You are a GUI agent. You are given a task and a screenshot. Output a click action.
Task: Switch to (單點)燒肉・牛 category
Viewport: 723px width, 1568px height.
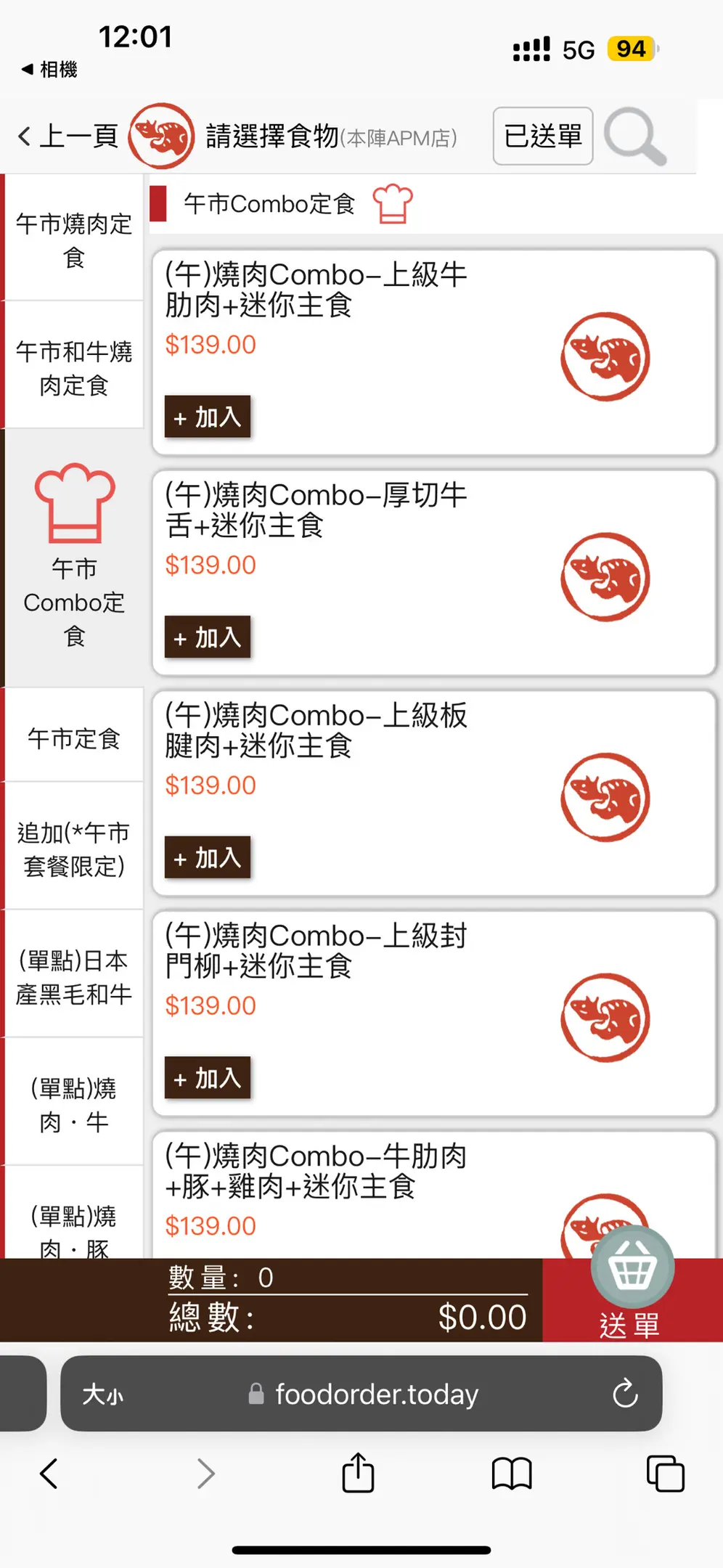point(73,1103)
